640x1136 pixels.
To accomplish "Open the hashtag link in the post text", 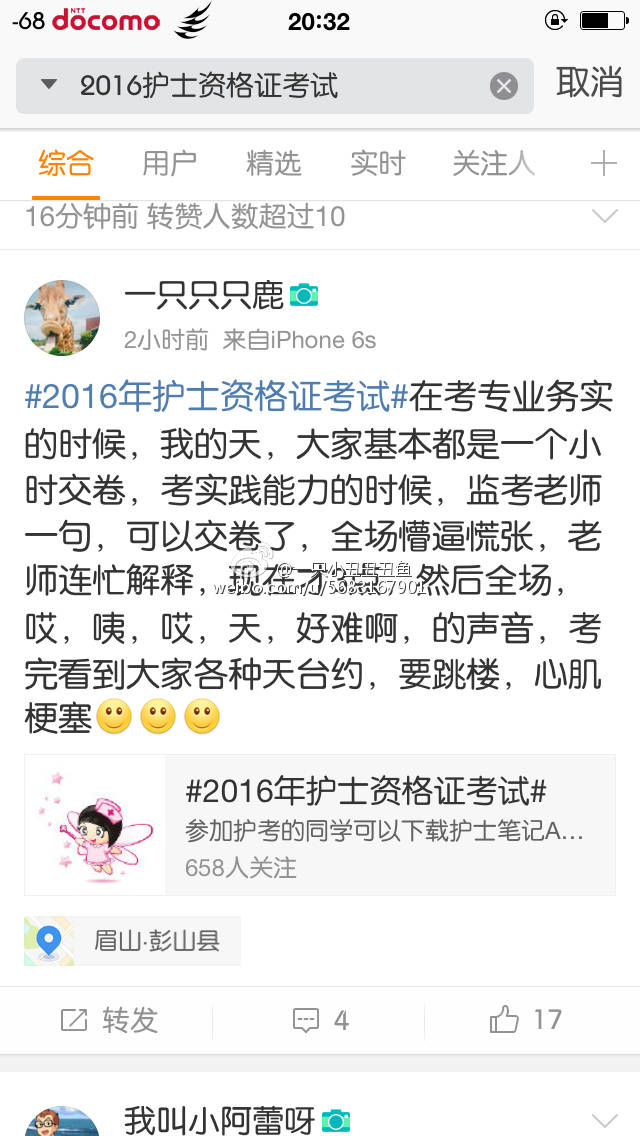I will coord(216,397).
